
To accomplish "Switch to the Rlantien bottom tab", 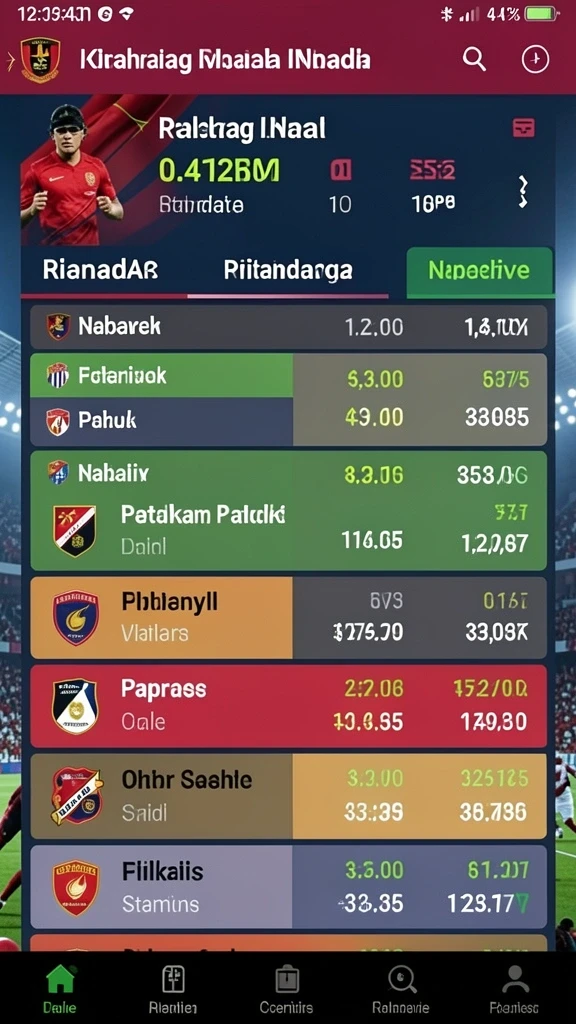I will click(173, 988).
